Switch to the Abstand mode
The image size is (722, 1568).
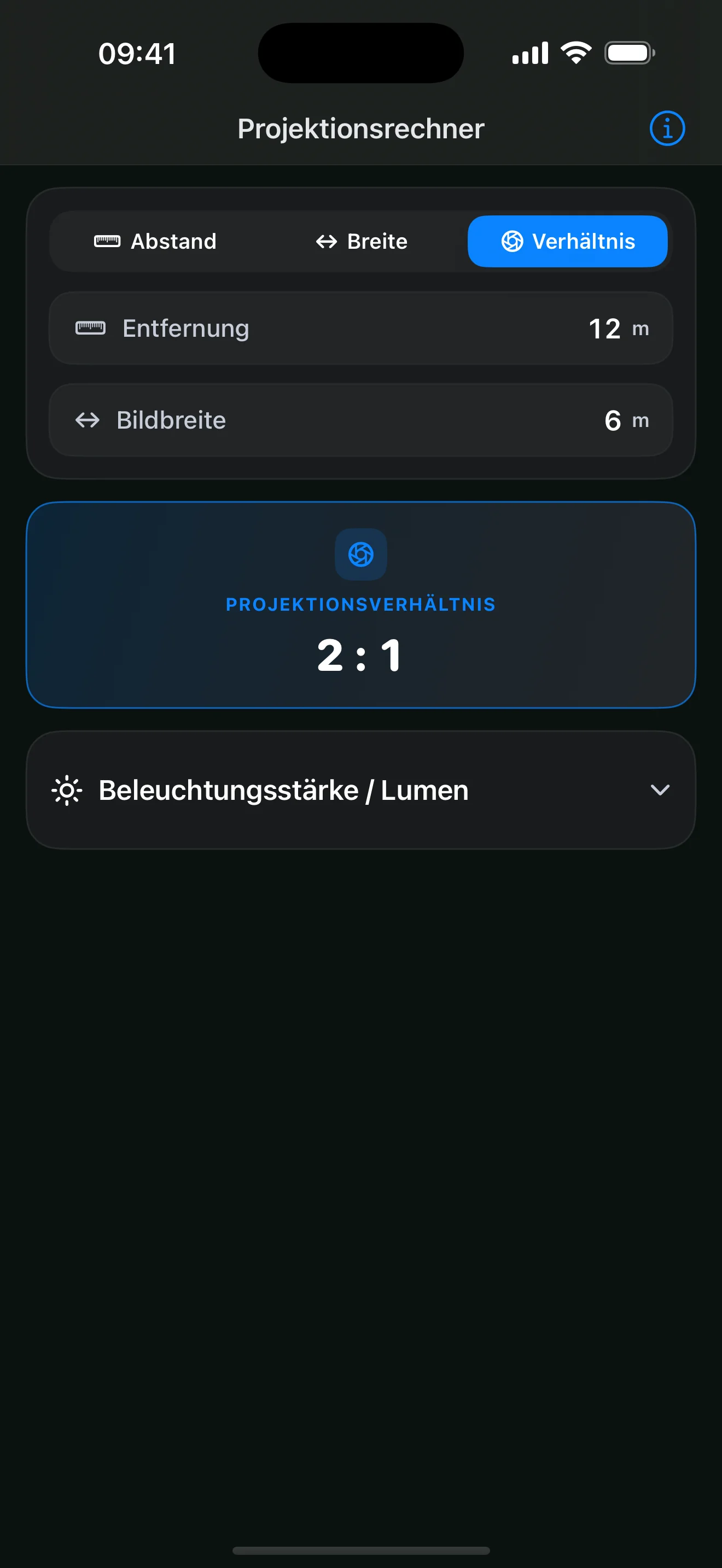[x=155, y=241]
